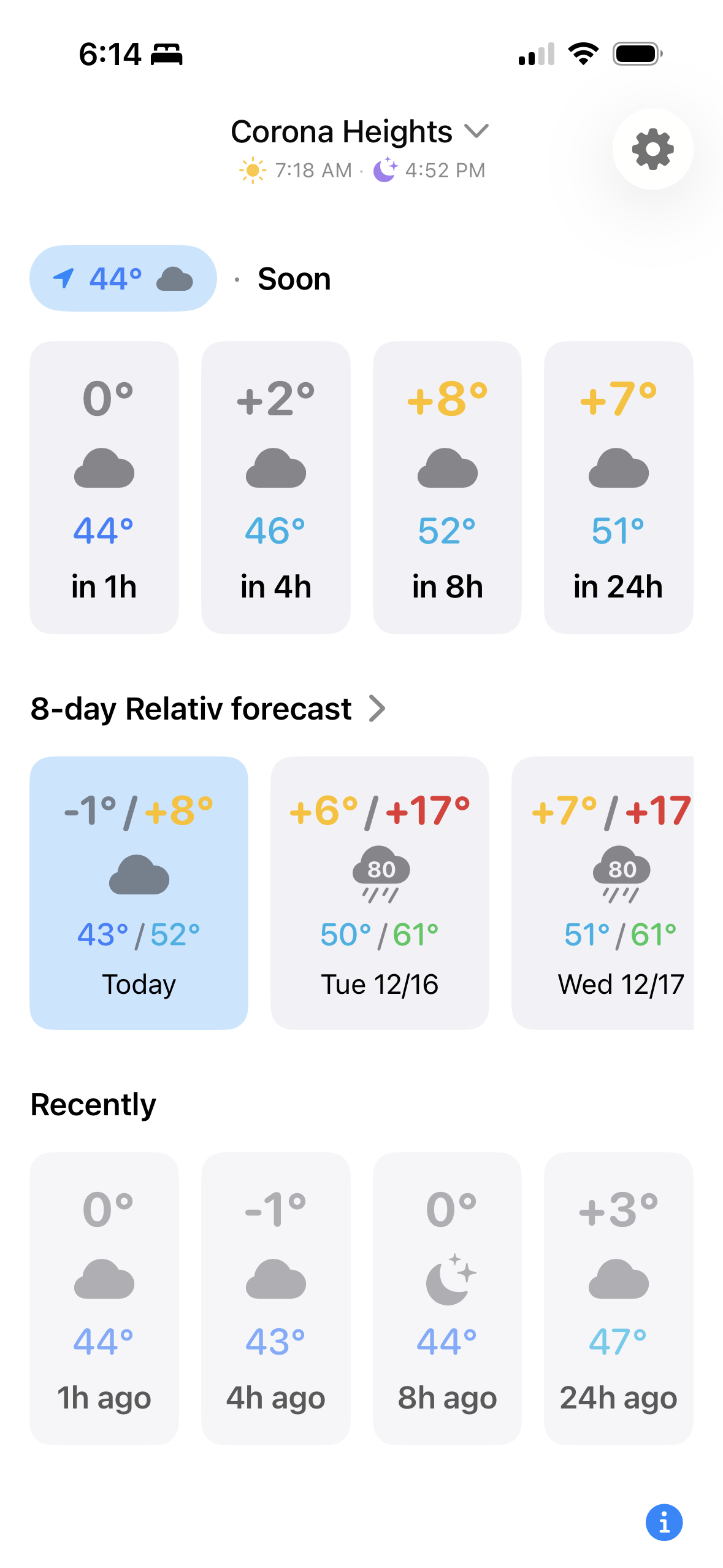This screenshot has height=1568, width=723.
Task: View the 'in 24h' forecast card
Action: (x=618, y=487)
